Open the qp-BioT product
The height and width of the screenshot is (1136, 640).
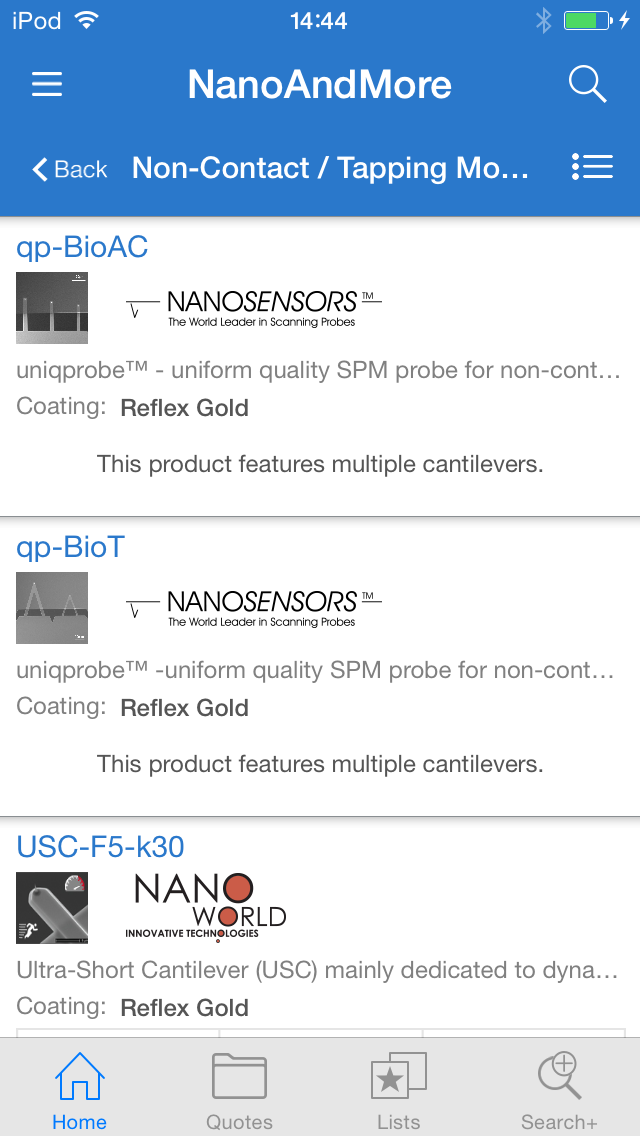[70, 547]
